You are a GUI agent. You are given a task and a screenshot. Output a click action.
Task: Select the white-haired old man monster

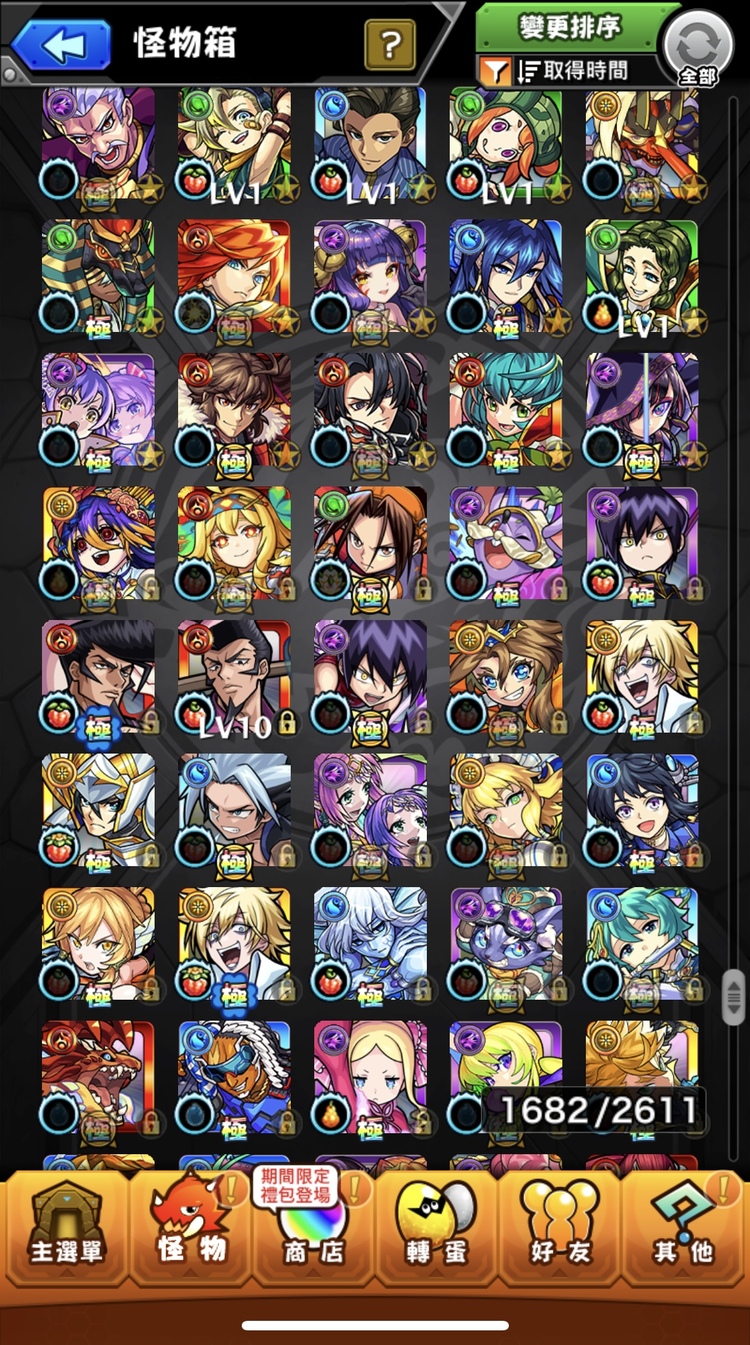tap(98, 138)
